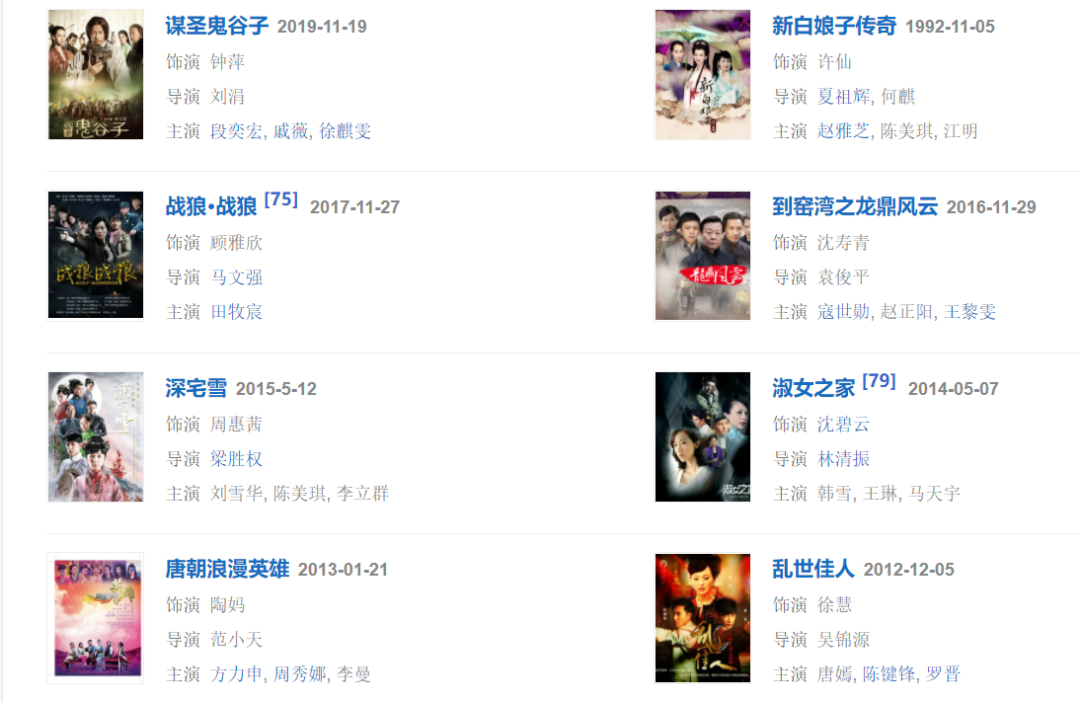
Task: Open the 淑女之家 title link
Action: [813, 388]
